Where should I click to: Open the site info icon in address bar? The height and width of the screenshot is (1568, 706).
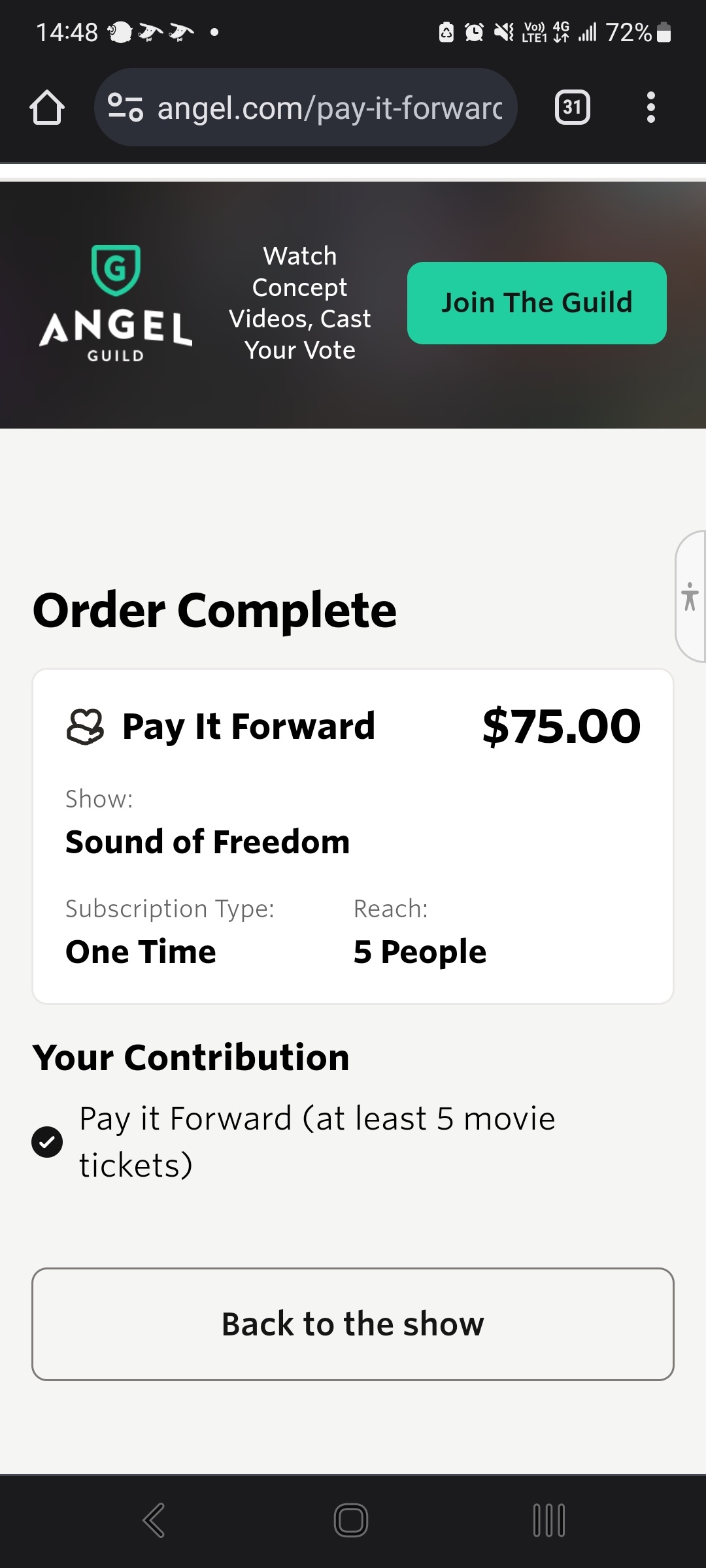[x=125, y=107]
